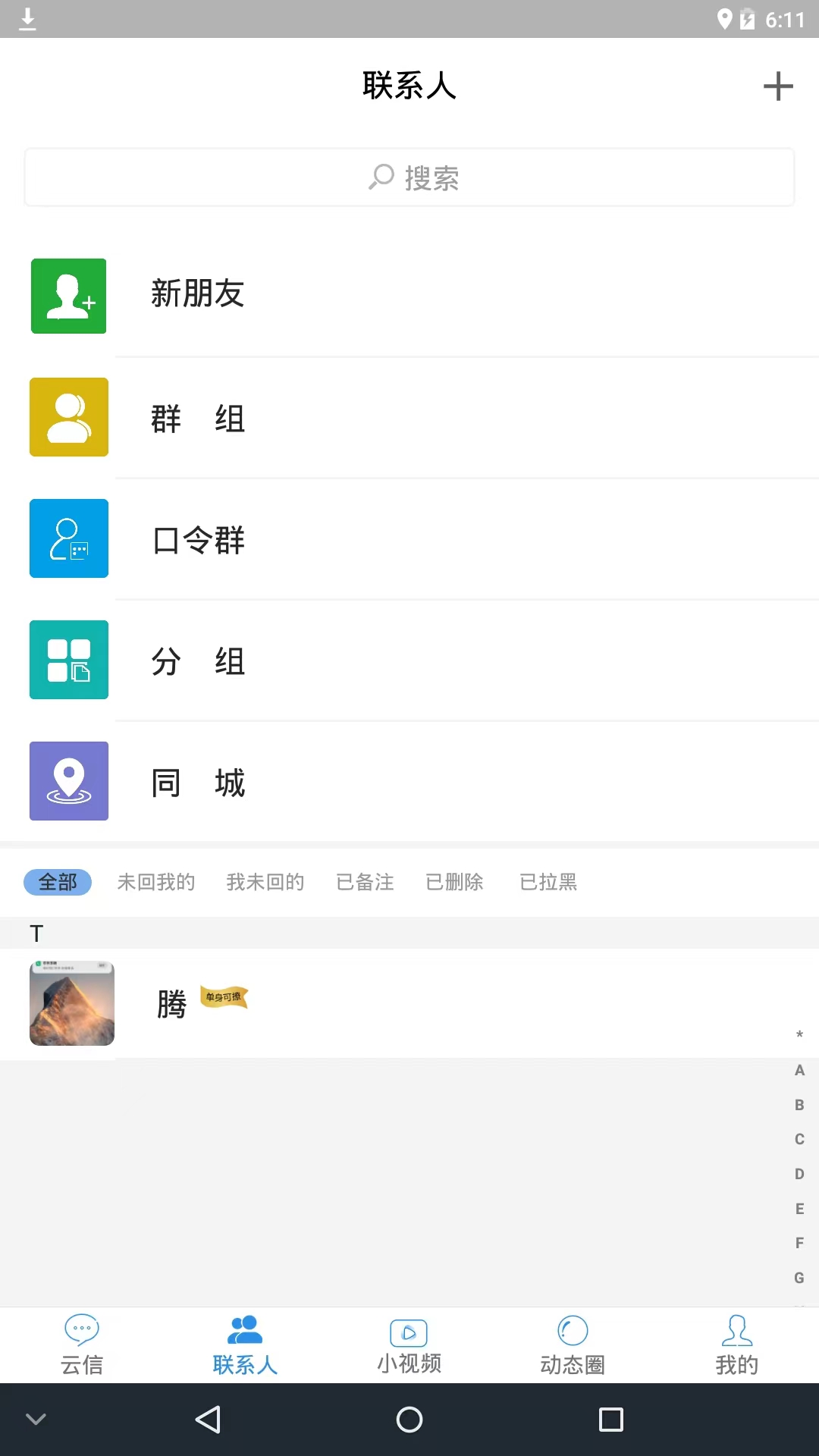Open 口令群 via blue icon
The height and width of the screenshot is (1456, 819).
[x=68, y=538]
